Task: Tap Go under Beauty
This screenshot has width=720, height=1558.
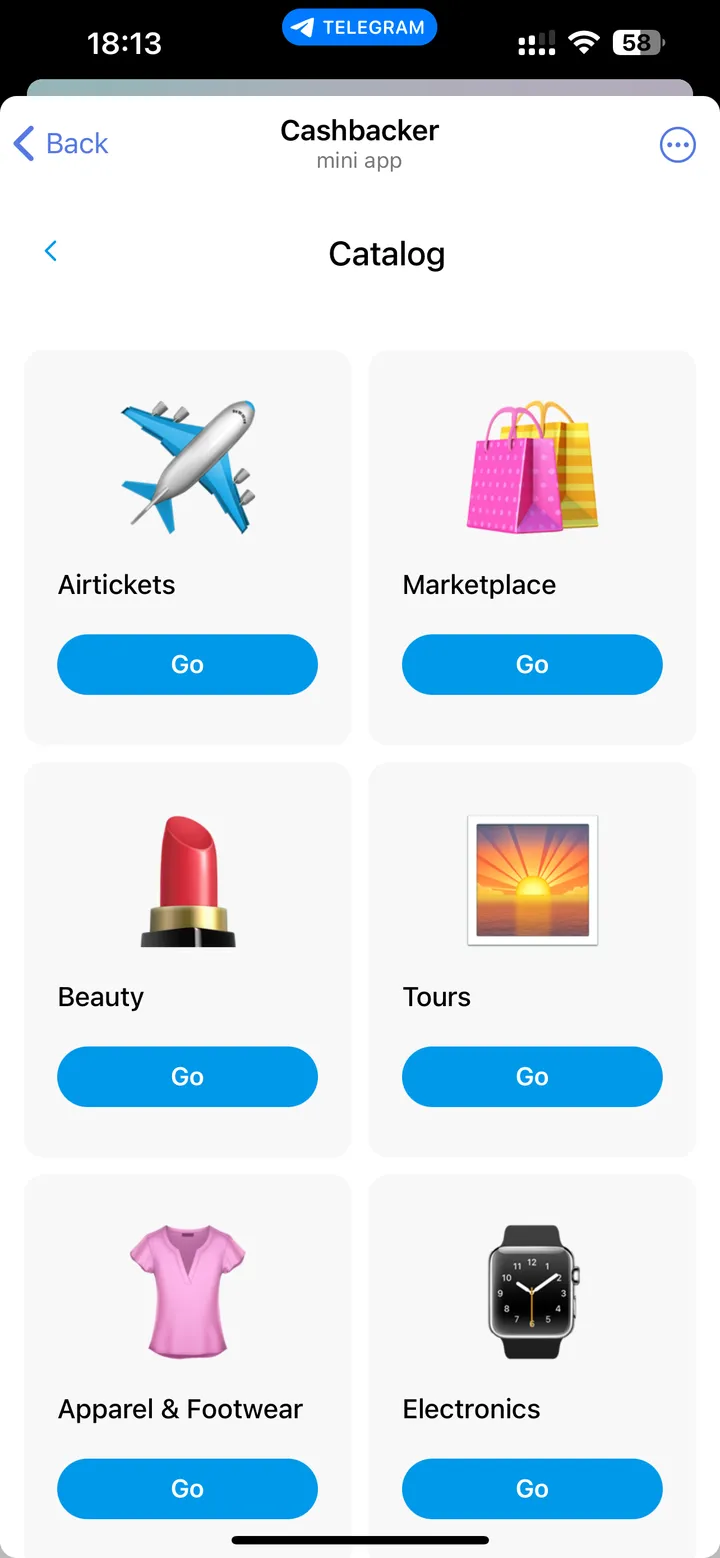Action: tap(187, 1076)
